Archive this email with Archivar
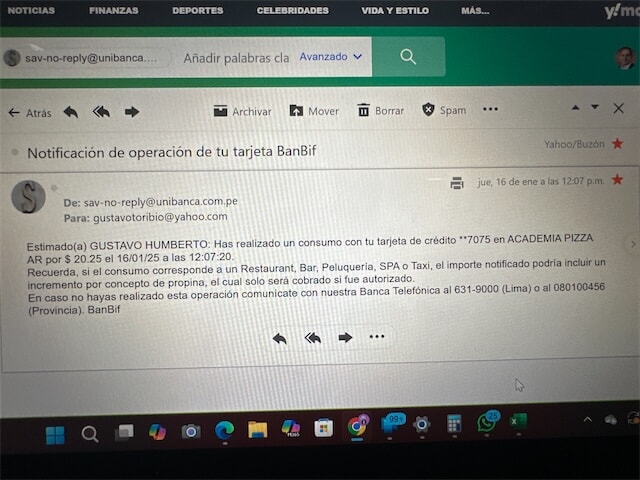The height and width of the screenshot is (480, 640). [242, 111]
